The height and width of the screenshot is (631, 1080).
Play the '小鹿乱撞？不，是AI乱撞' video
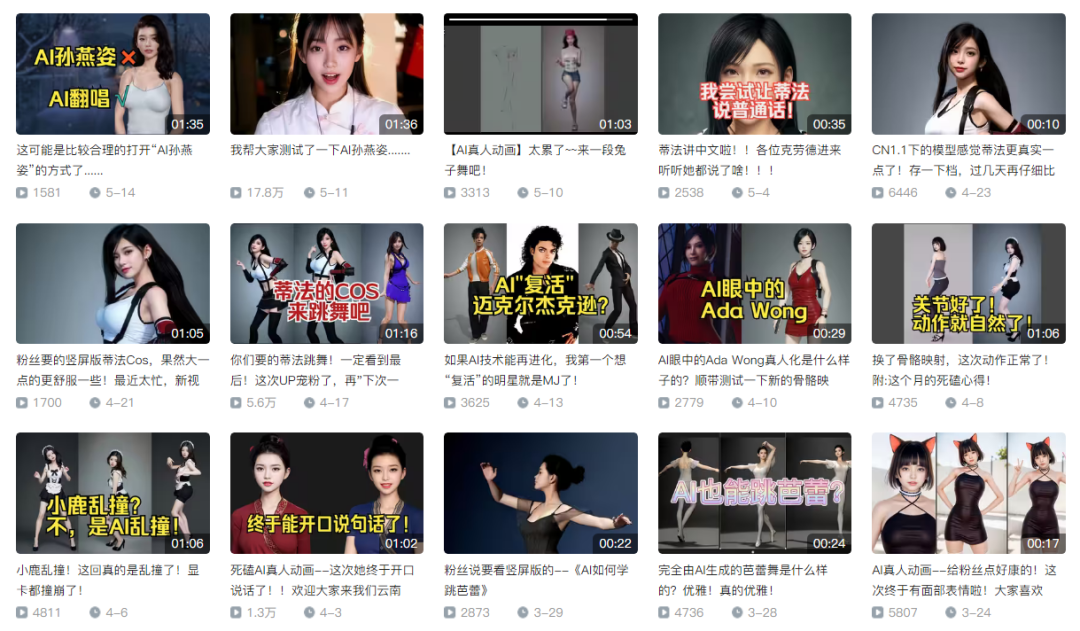113,493
